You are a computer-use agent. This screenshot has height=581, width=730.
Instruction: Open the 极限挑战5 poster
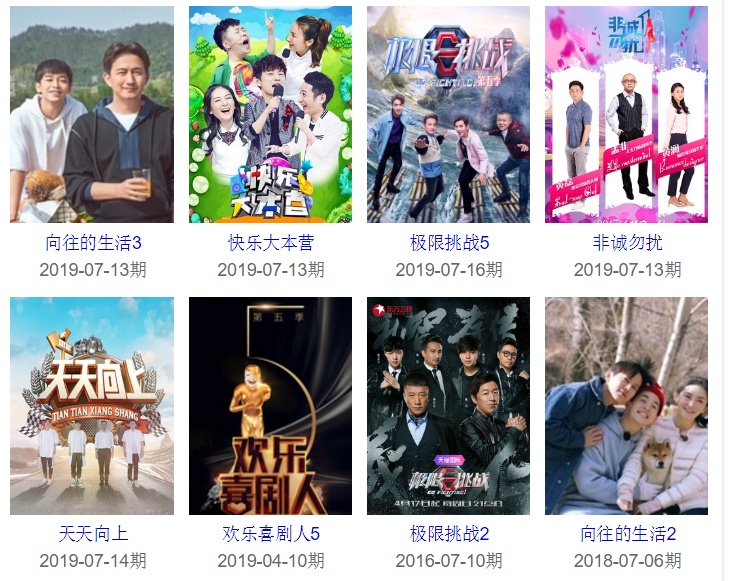pos(448,114)
